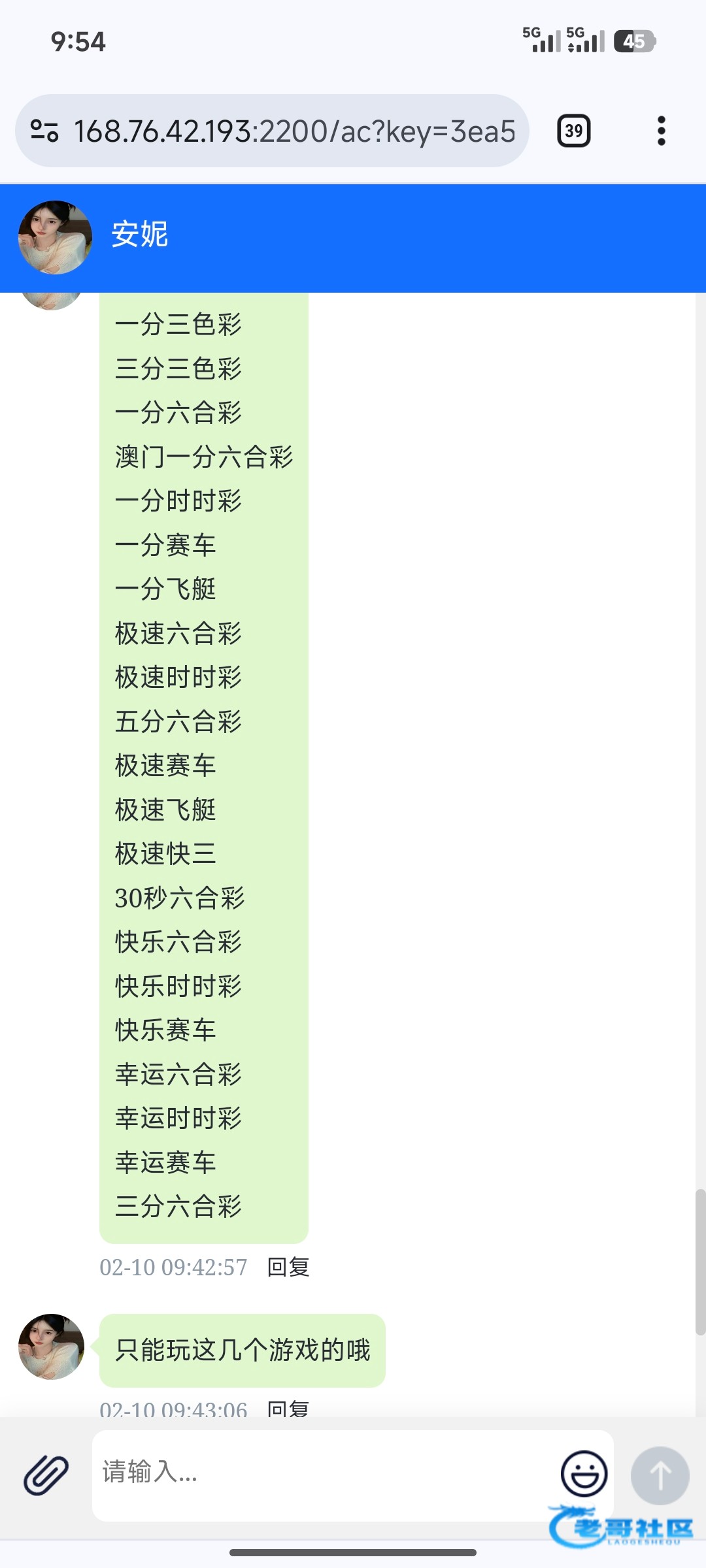Send the message with the arrow button
The image size is (706, 1568).
point(660,1475)
